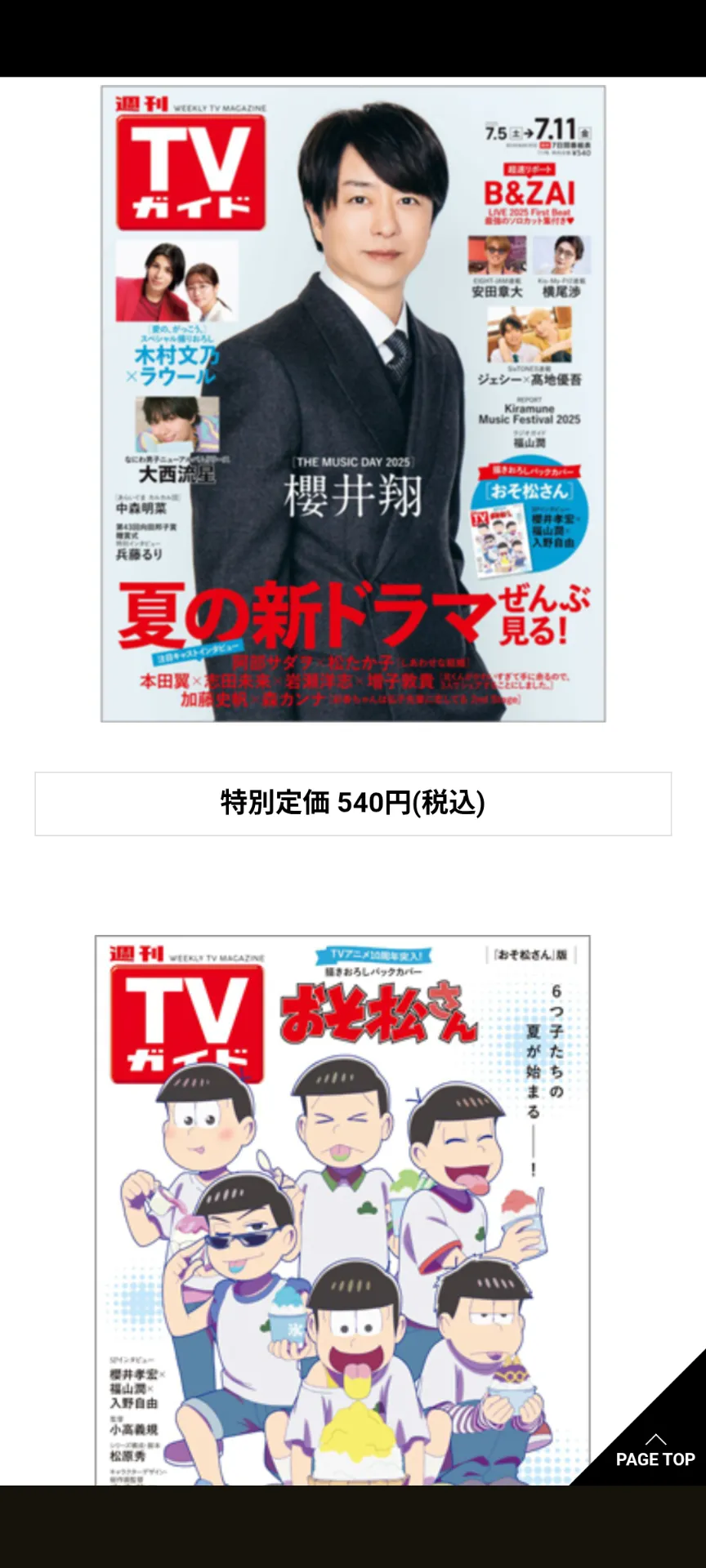Open the Osomatsu-san back cover image
The height and width of the screenshot is (1568, 706).
point(342,1210)
